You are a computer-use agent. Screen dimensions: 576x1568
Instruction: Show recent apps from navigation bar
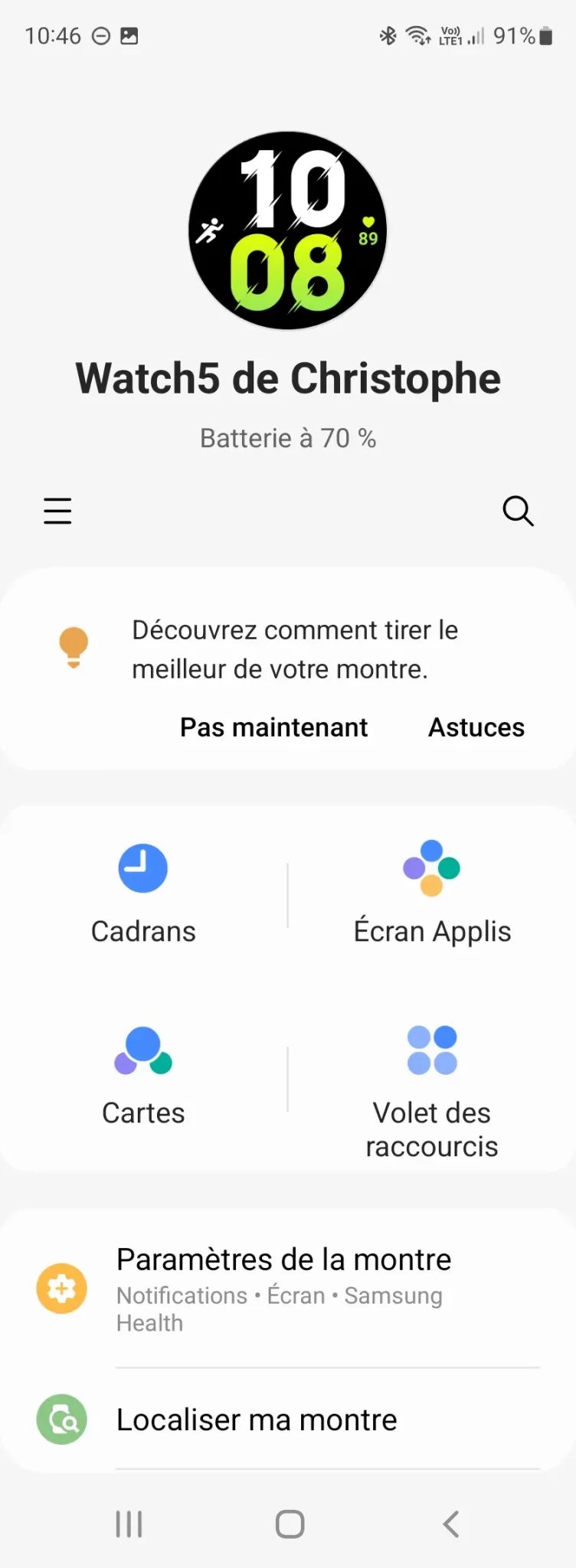(129, 1524)
